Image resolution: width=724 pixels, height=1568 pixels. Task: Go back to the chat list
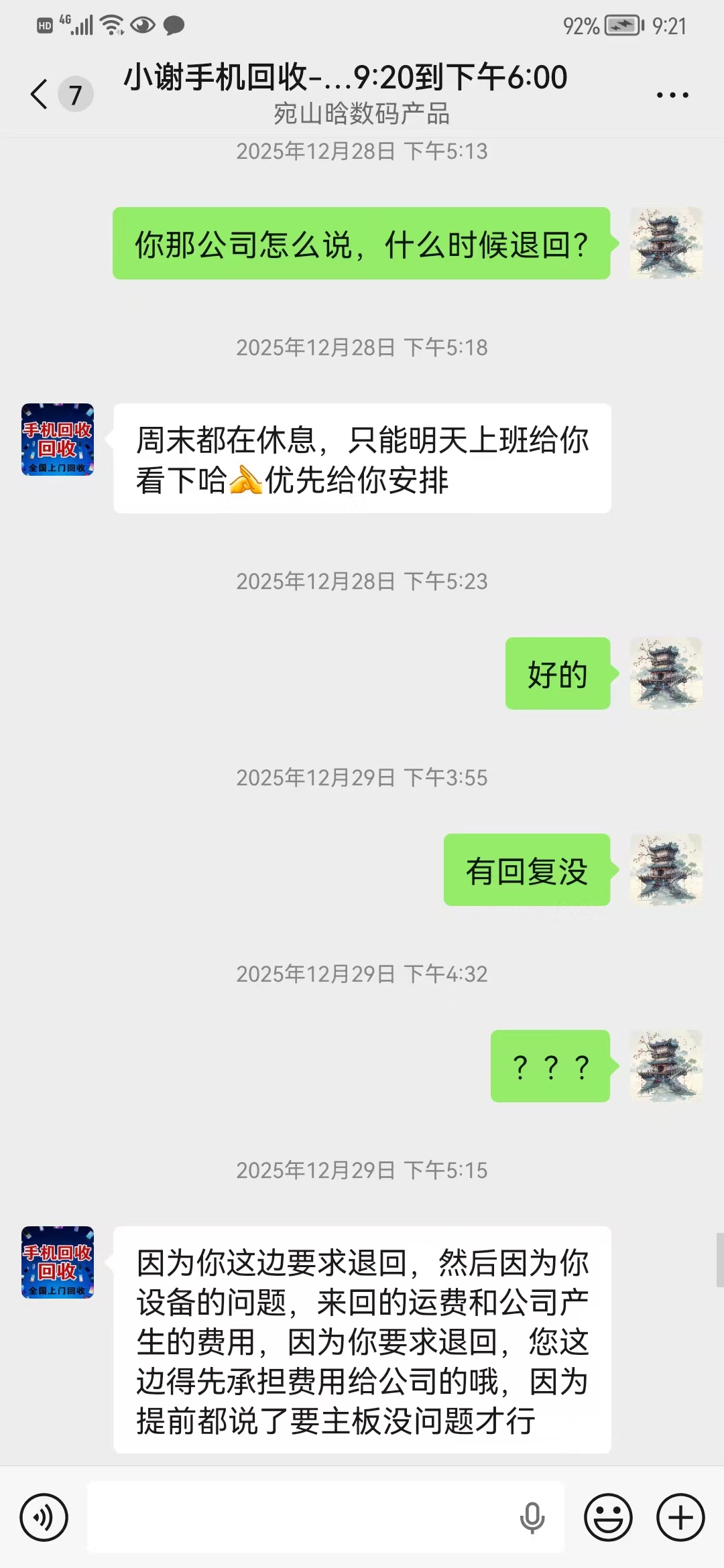pos(40,94)
